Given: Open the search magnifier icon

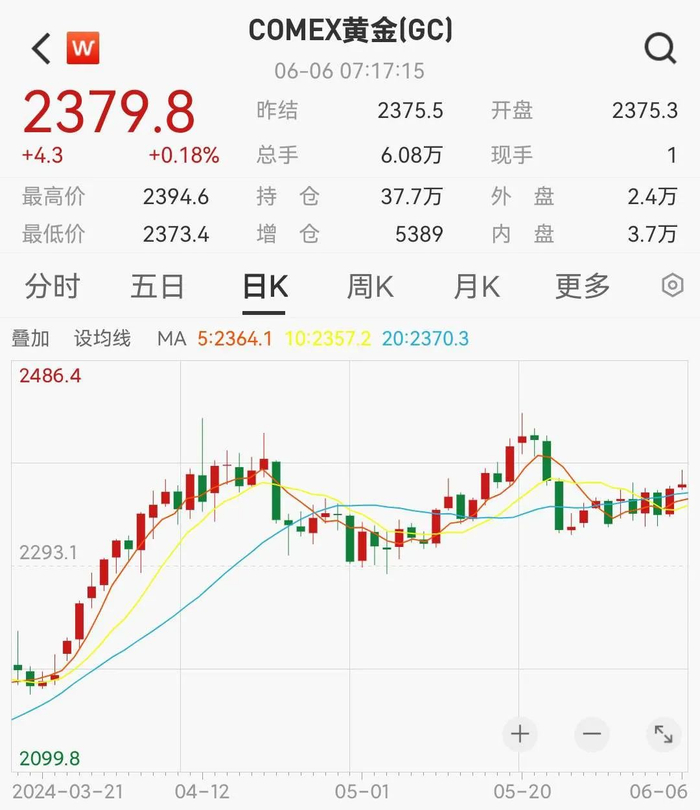Looking at the screenshot, I should click(x=660, y=48).
